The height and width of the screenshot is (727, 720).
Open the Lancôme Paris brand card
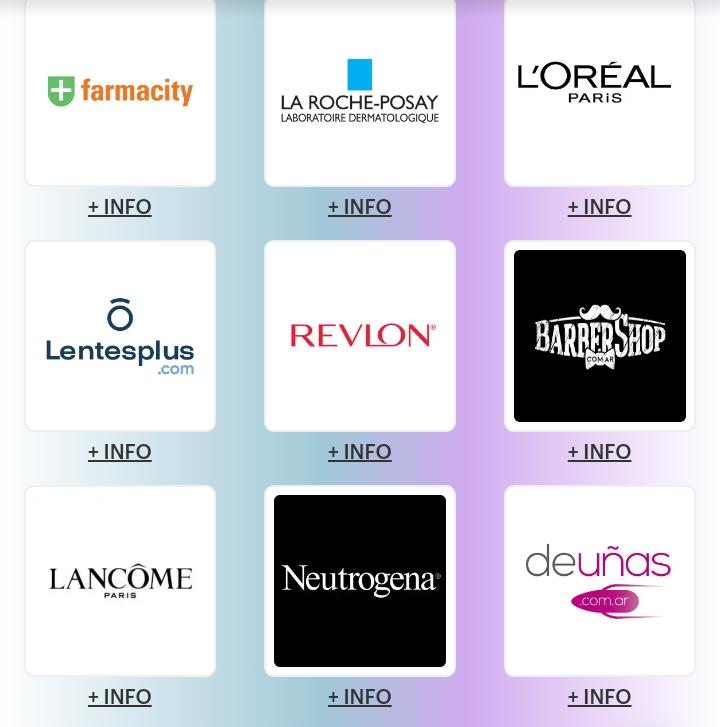120,581
